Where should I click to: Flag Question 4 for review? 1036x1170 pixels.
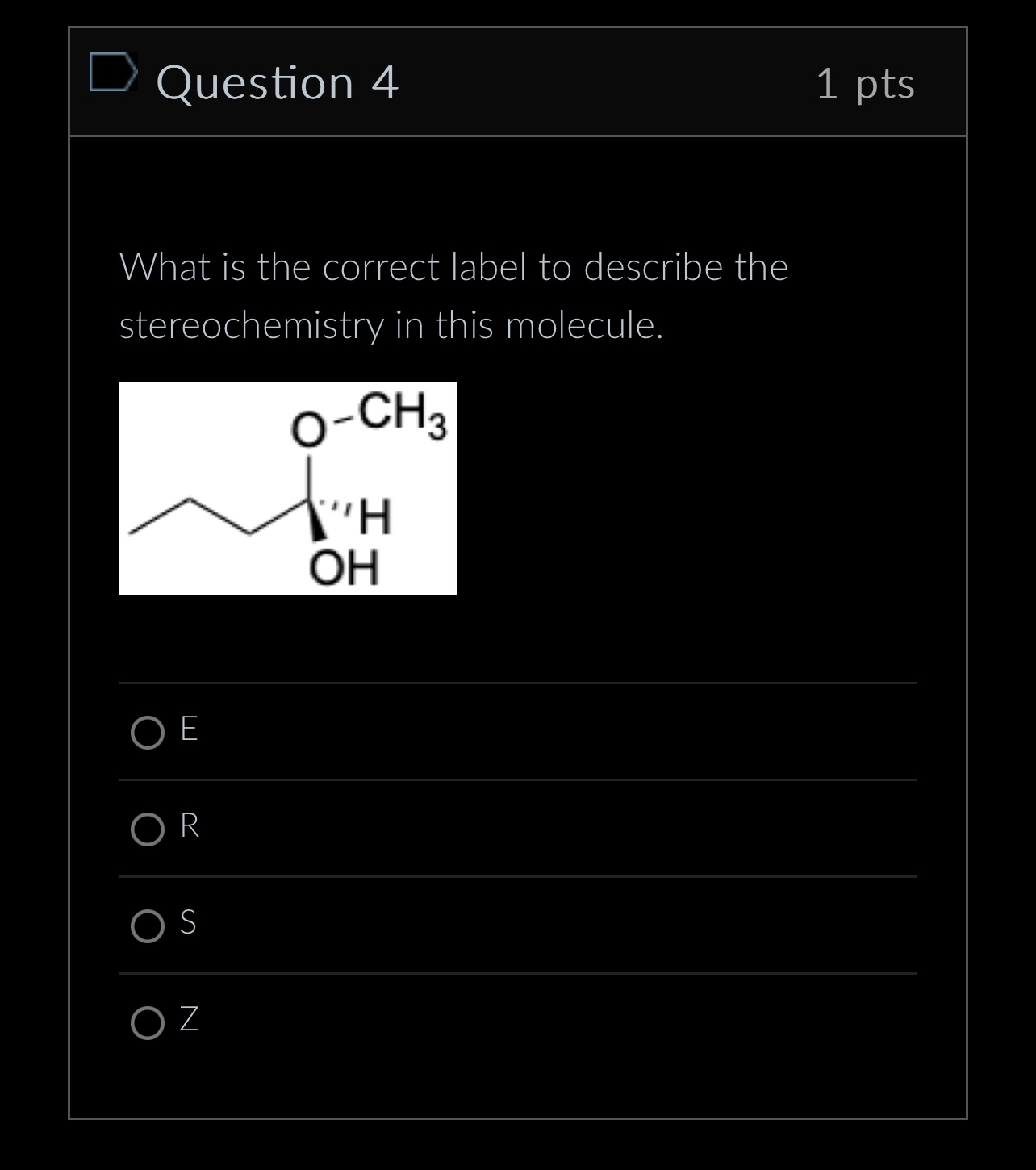coord(112,73)
